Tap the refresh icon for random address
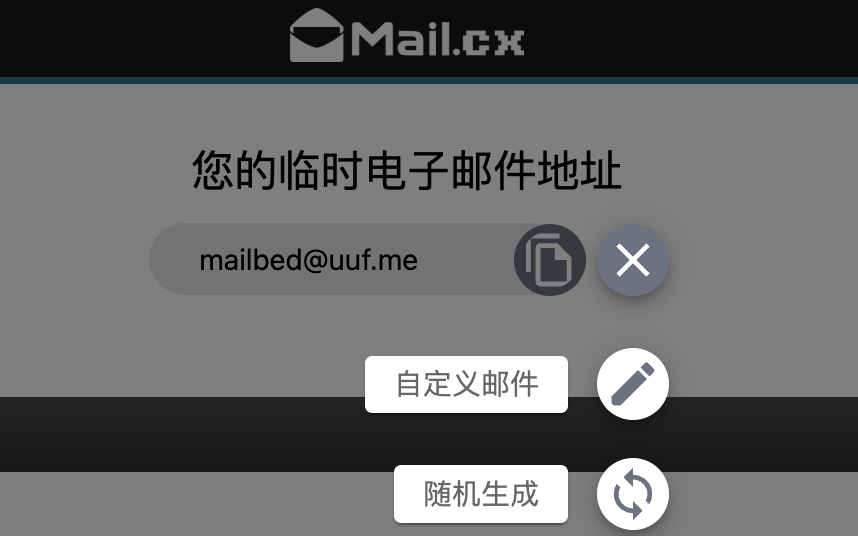The width and height of the screenshot is (858, 536). click(632, 493)
